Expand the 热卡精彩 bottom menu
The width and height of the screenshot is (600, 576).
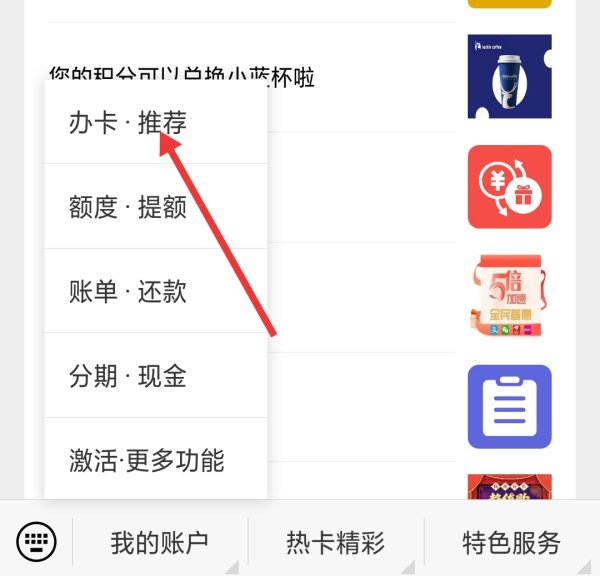(335, 543)
